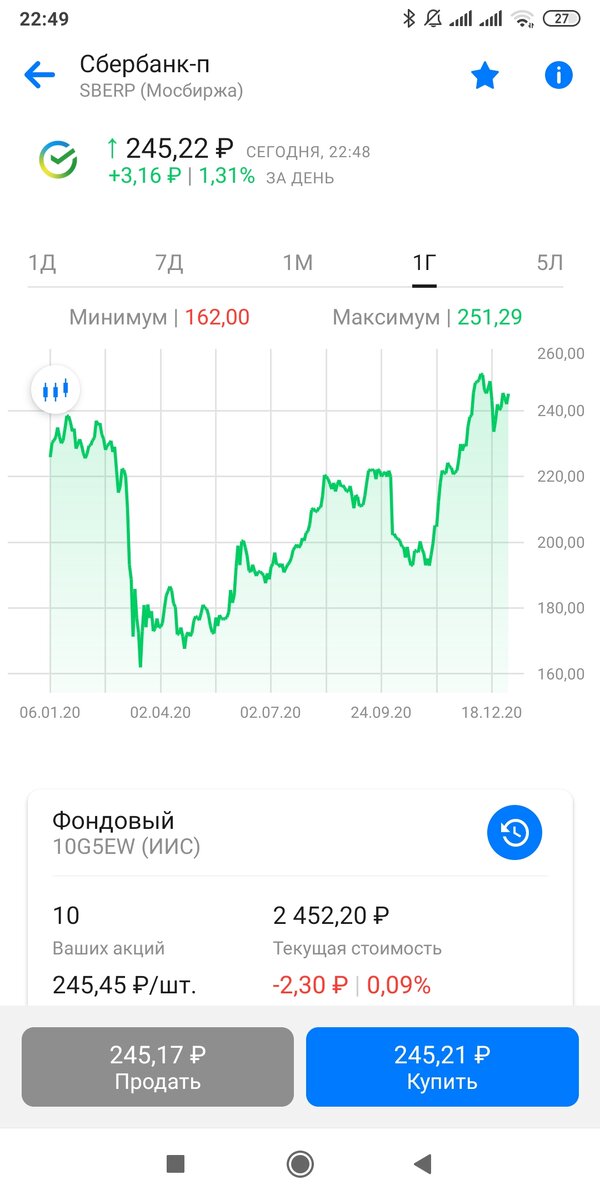Go to the system home screen
This screenshot has height=1200, width=600.
click(x=299, y=1163)
